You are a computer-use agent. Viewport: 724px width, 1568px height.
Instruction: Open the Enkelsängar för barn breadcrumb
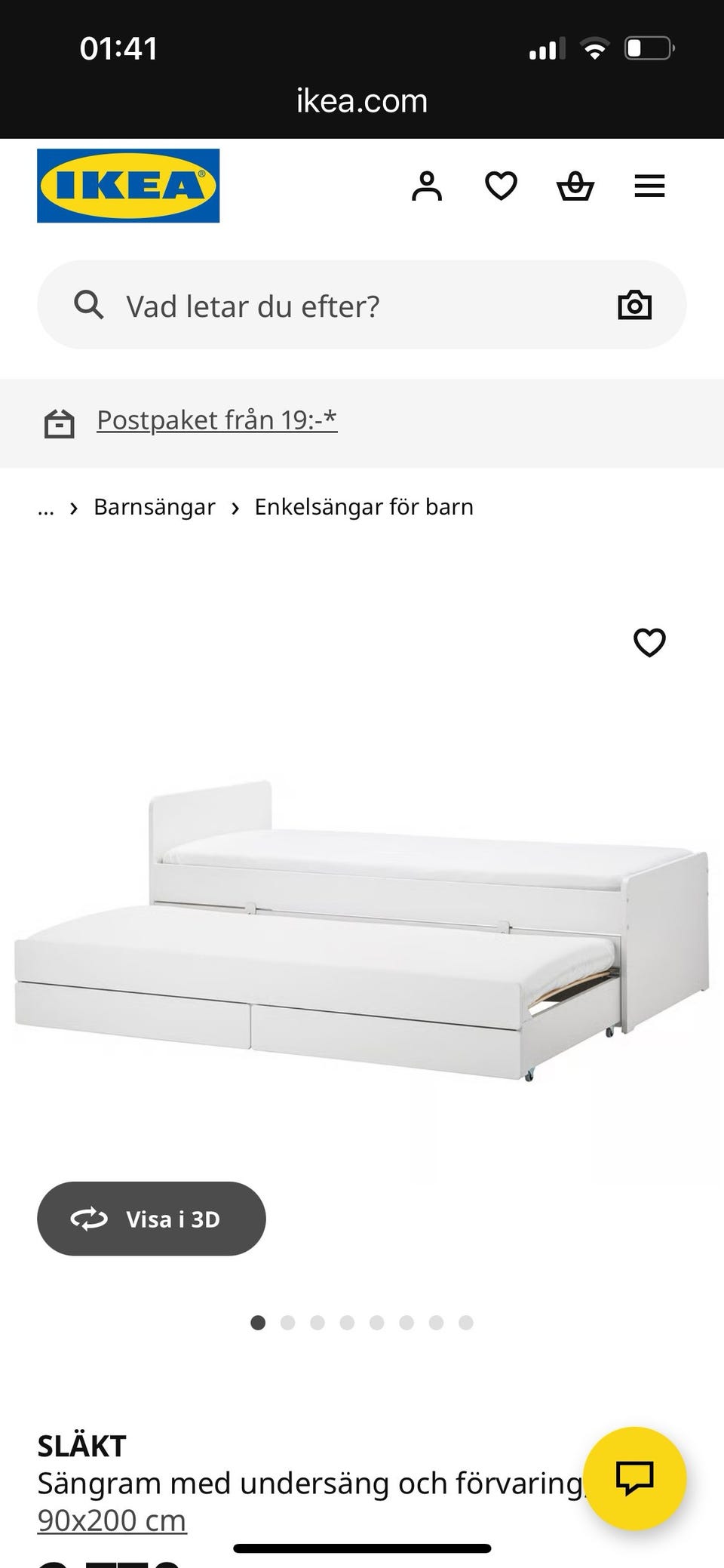(364, 506)
